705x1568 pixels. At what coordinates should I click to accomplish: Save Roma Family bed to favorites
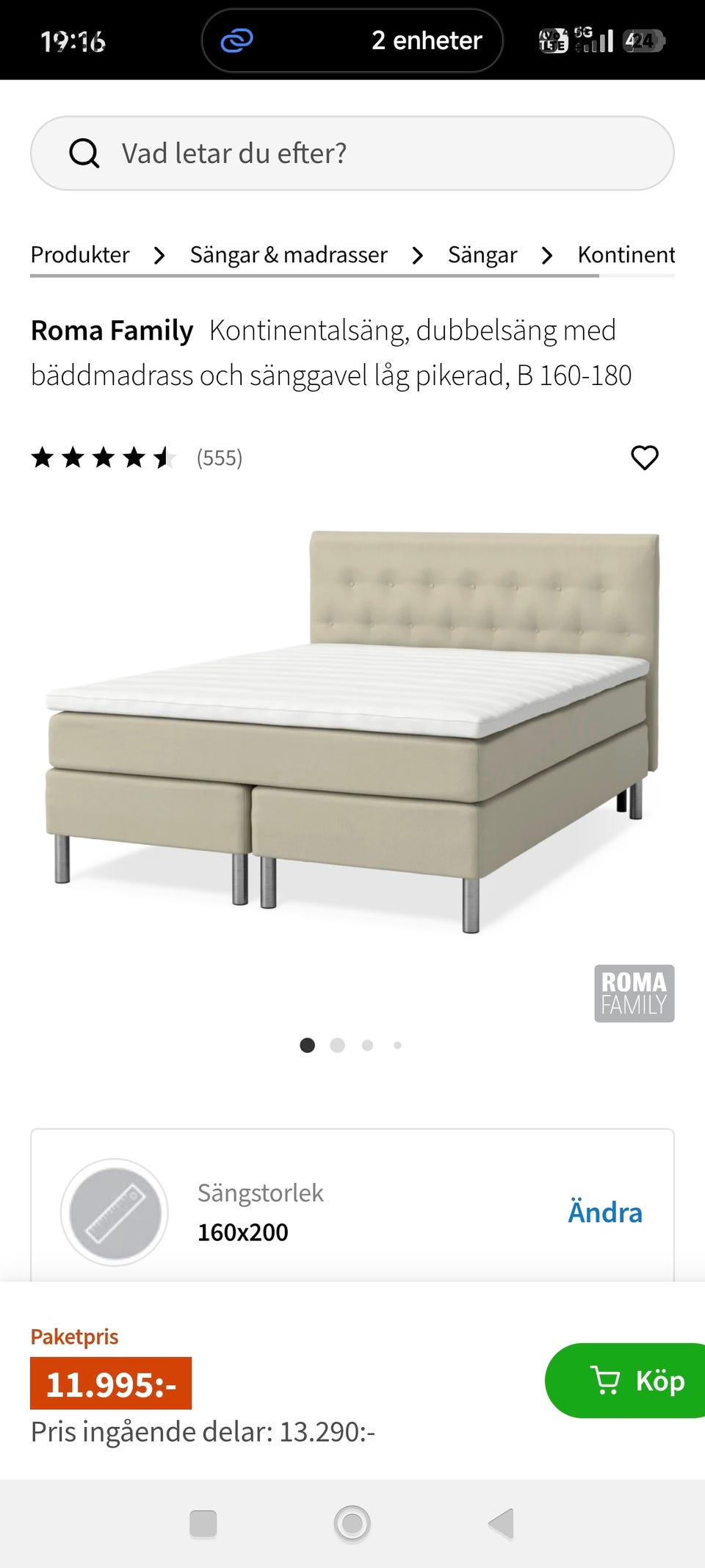tap(645, 458)
